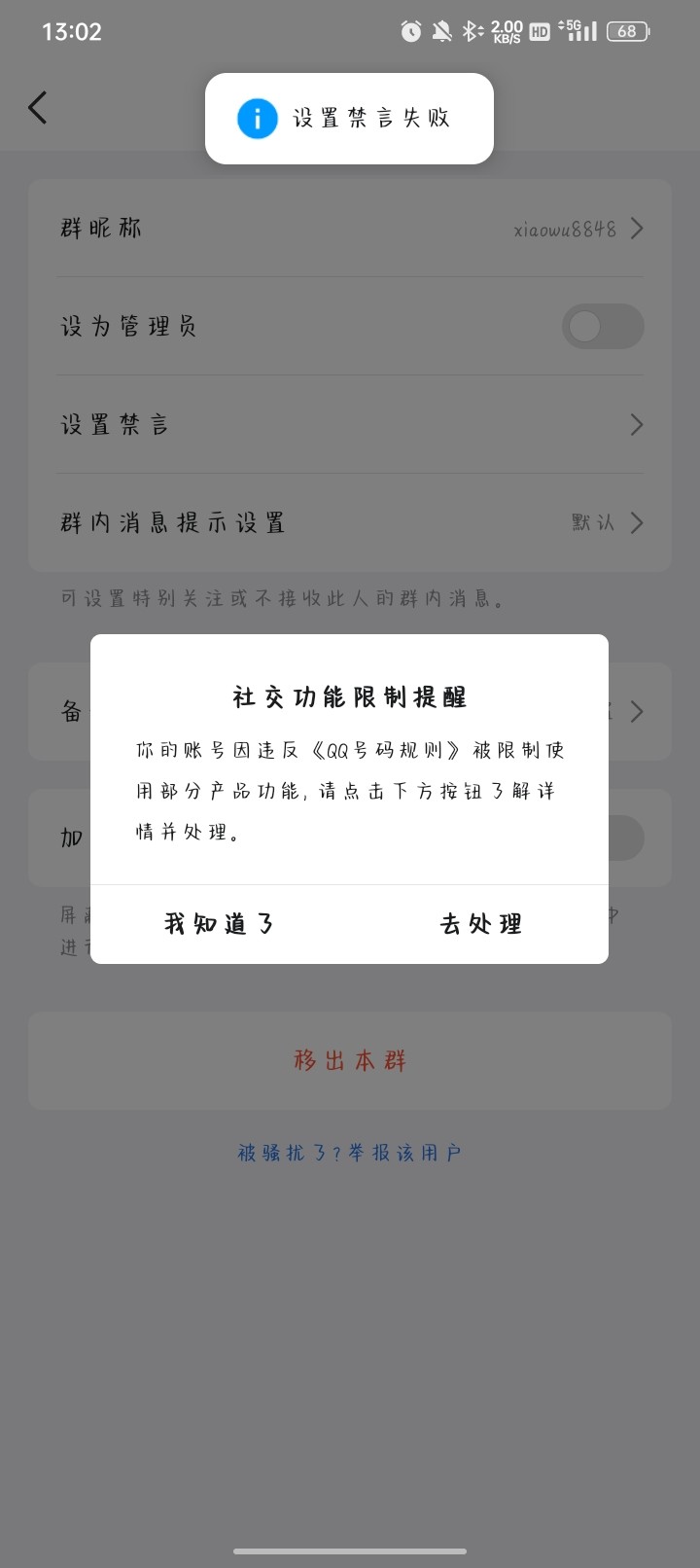This screenshot has width=700, height=1568.
Task: Tap 举报该用户 link
Action: point(404,1153)
